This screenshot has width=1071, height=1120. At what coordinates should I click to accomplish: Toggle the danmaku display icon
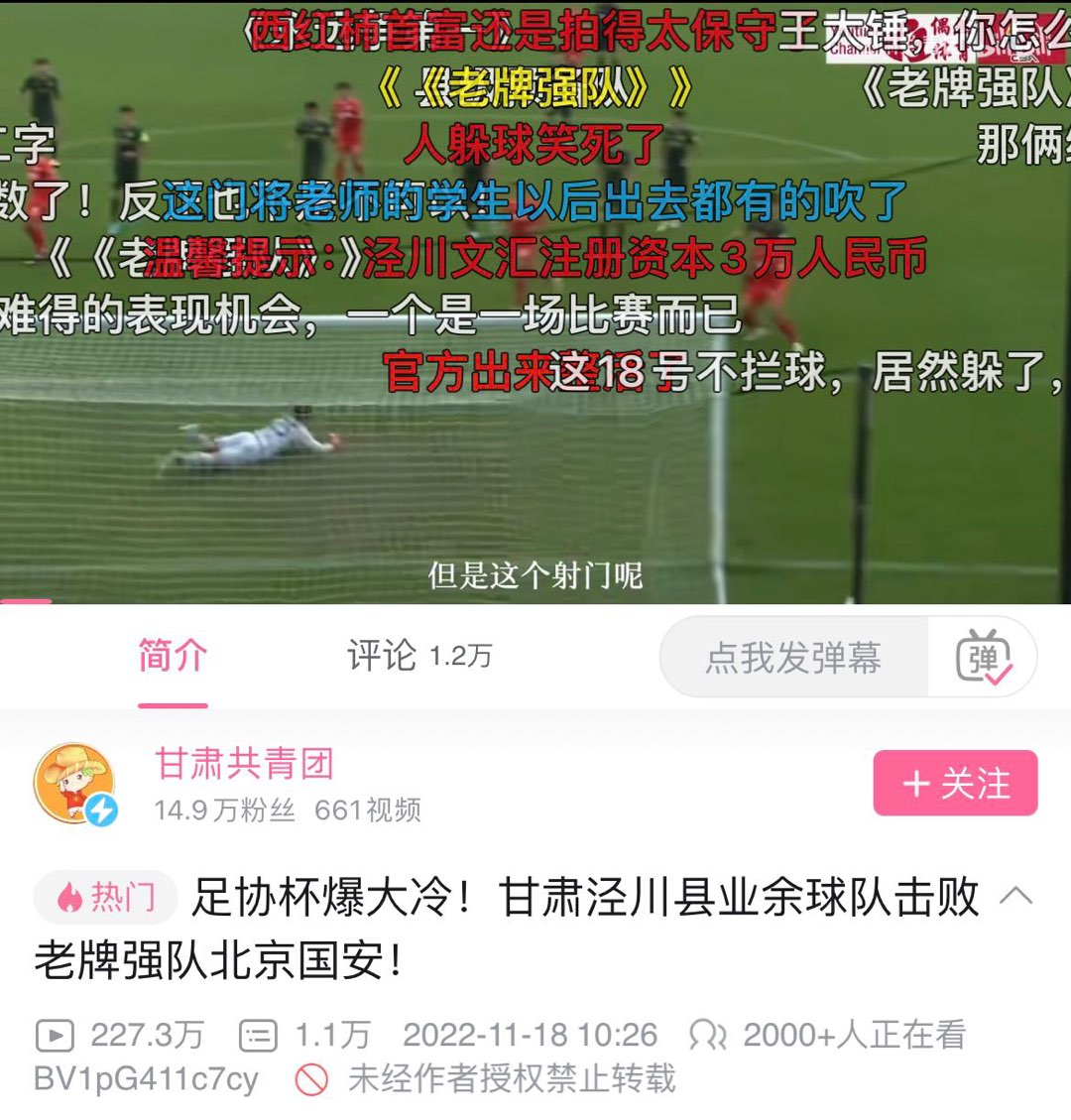pos(983,658)
